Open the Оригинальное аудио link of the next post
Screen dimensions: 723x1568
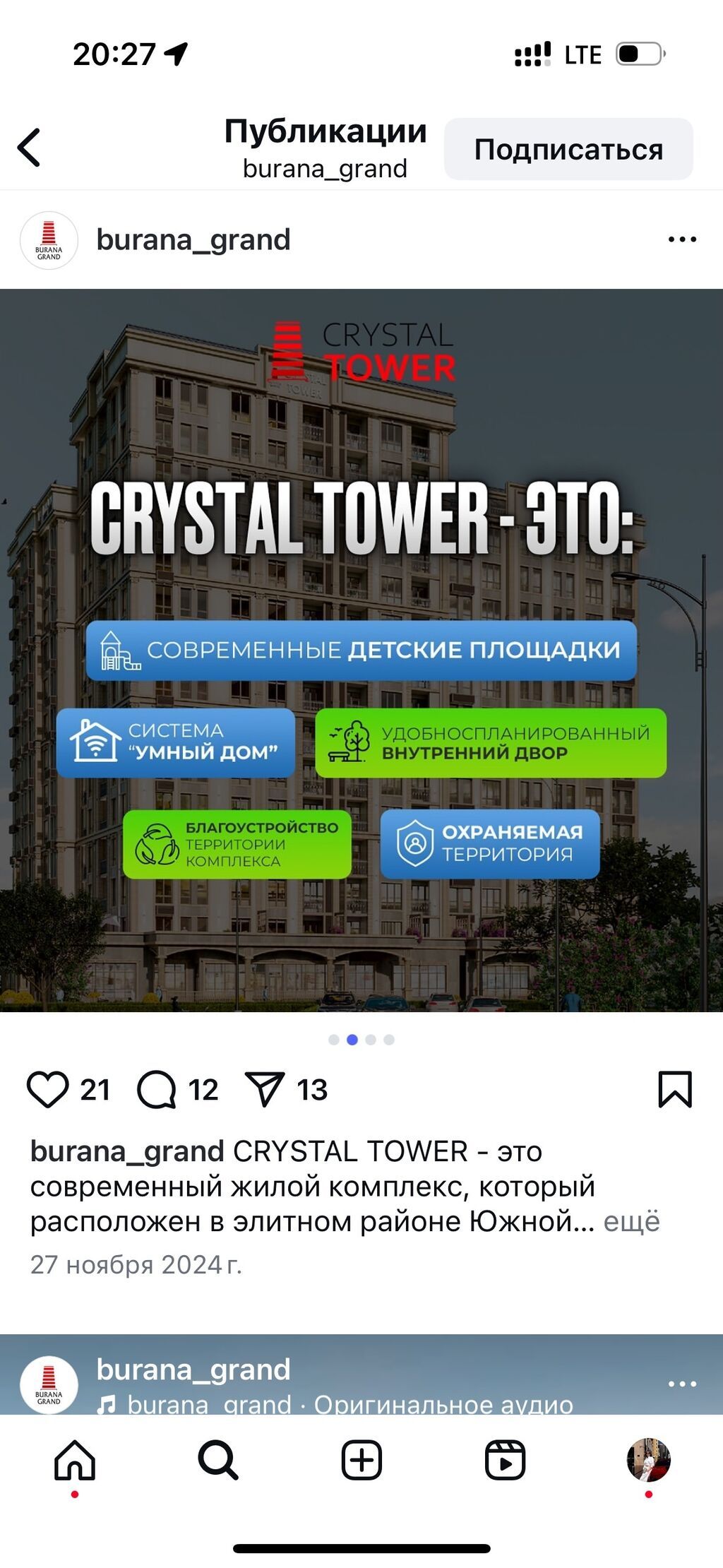[443, 1404]
